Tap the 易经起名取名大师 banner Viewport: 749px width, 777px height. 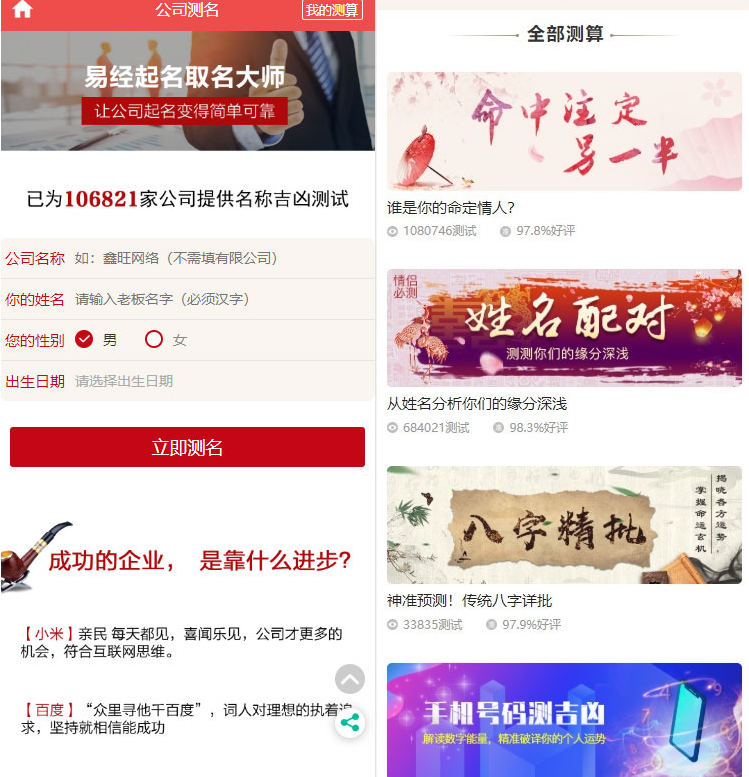(187, 91)
